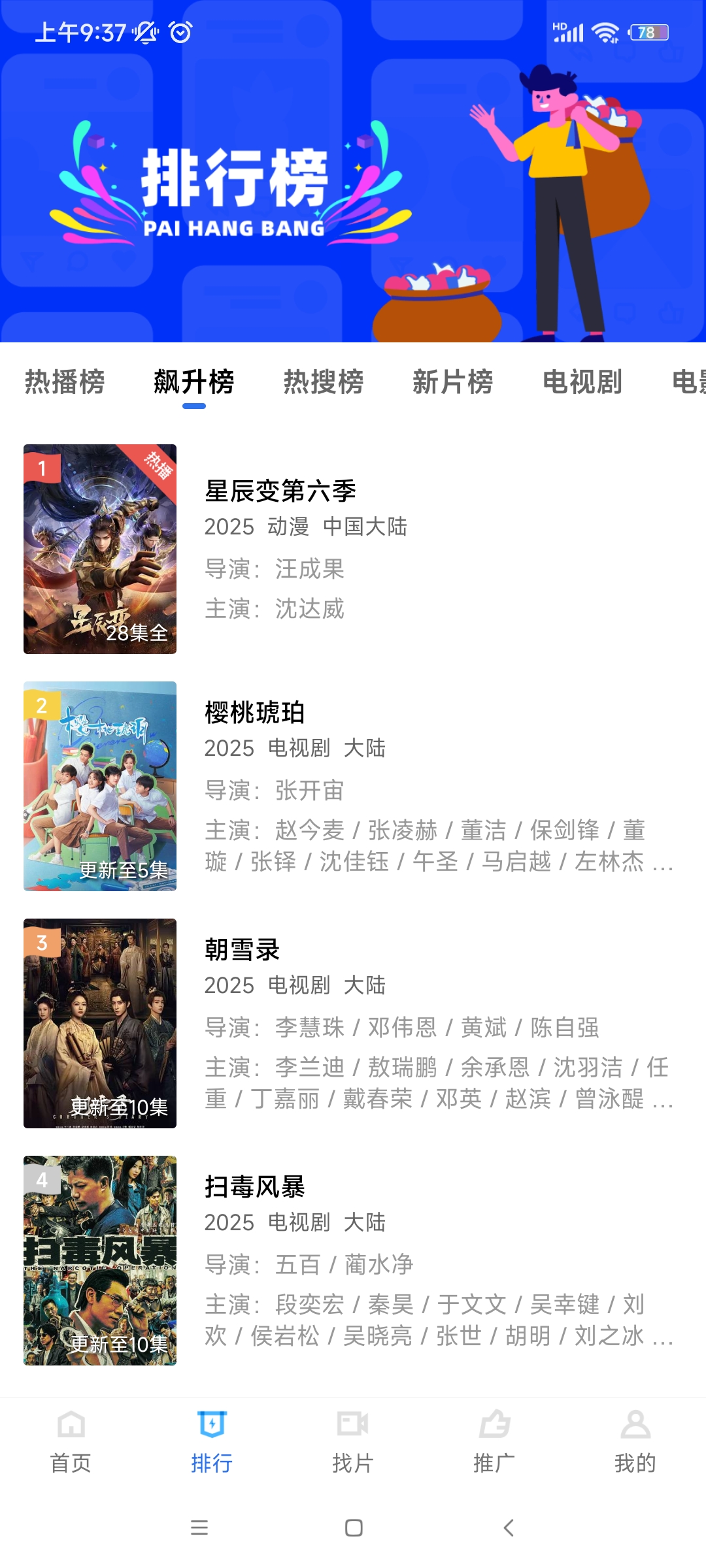
Task: Tap the battery indicator showing 78
Action: 647,31
